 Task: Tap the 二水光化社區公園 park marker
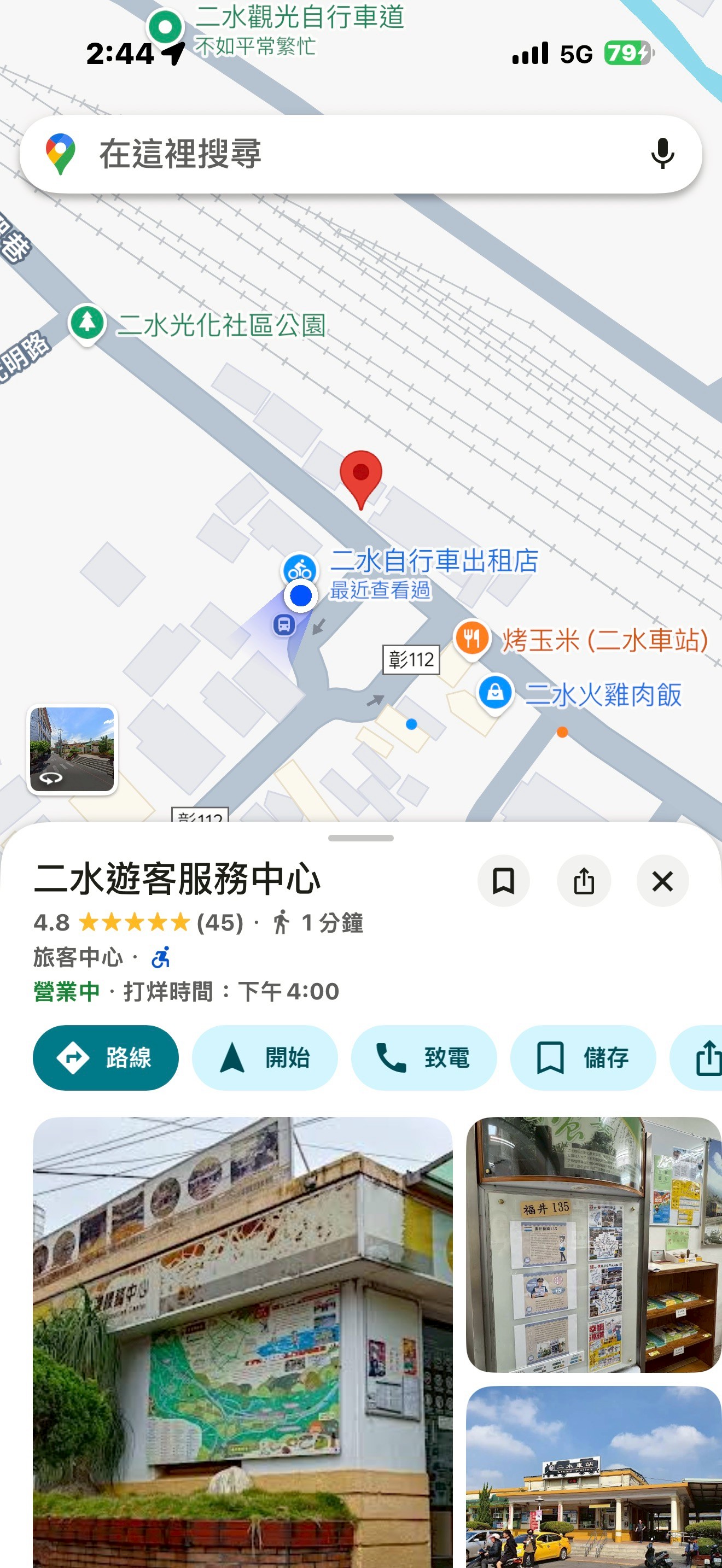[87, 322]
